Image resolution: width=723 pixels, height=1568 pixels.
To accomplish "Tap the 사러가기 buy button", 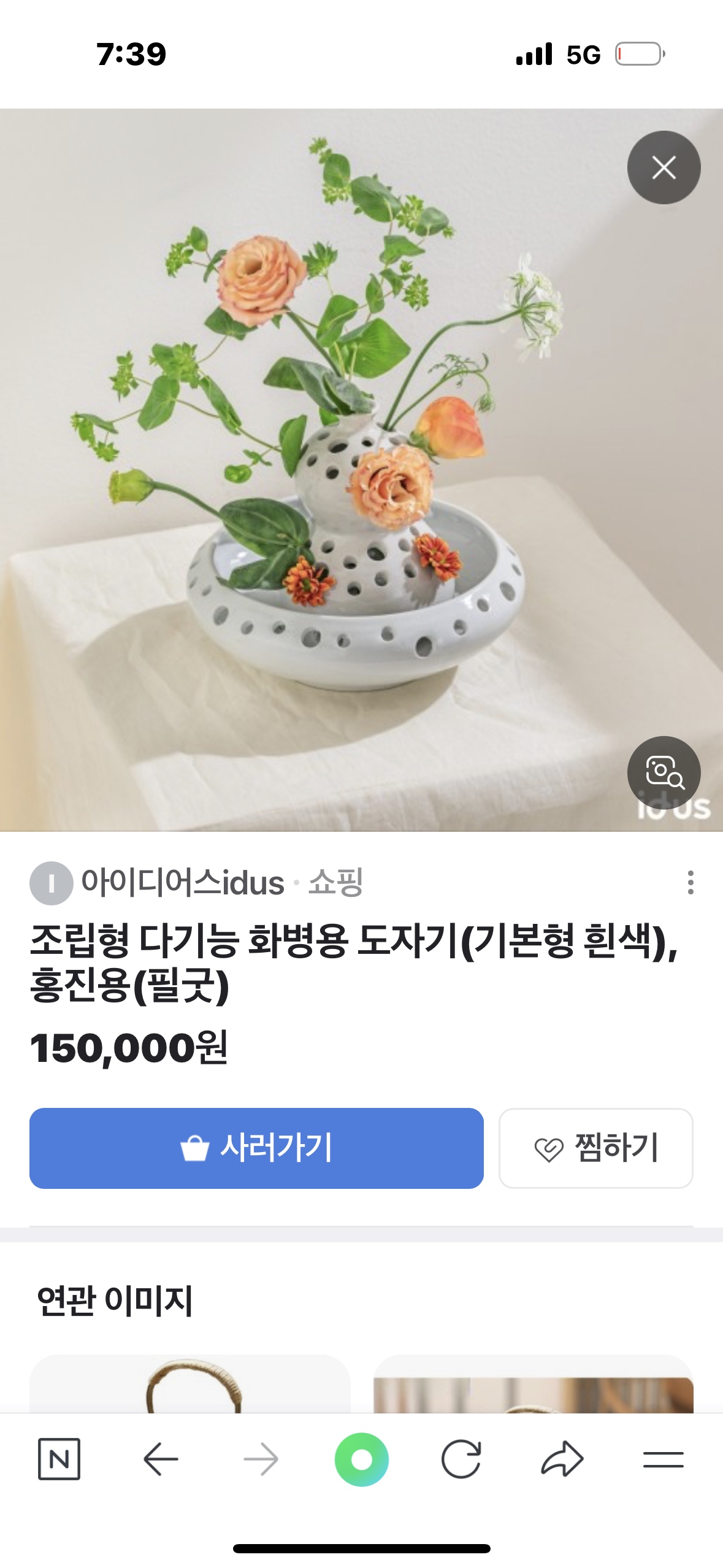I will coord(256,1148).
